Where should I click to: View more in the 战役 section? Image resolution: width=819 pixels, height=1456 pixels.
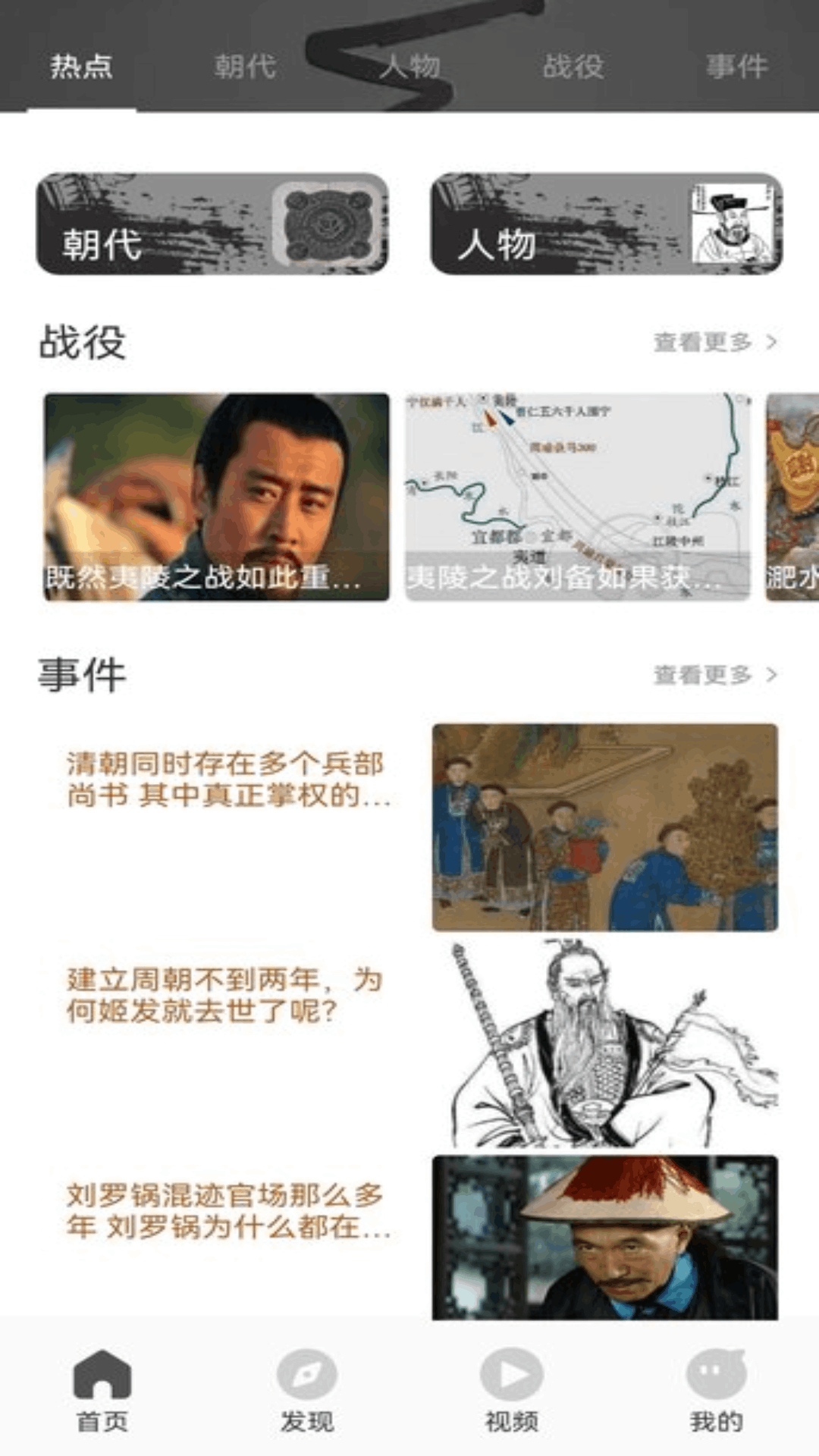pos(714,342)
